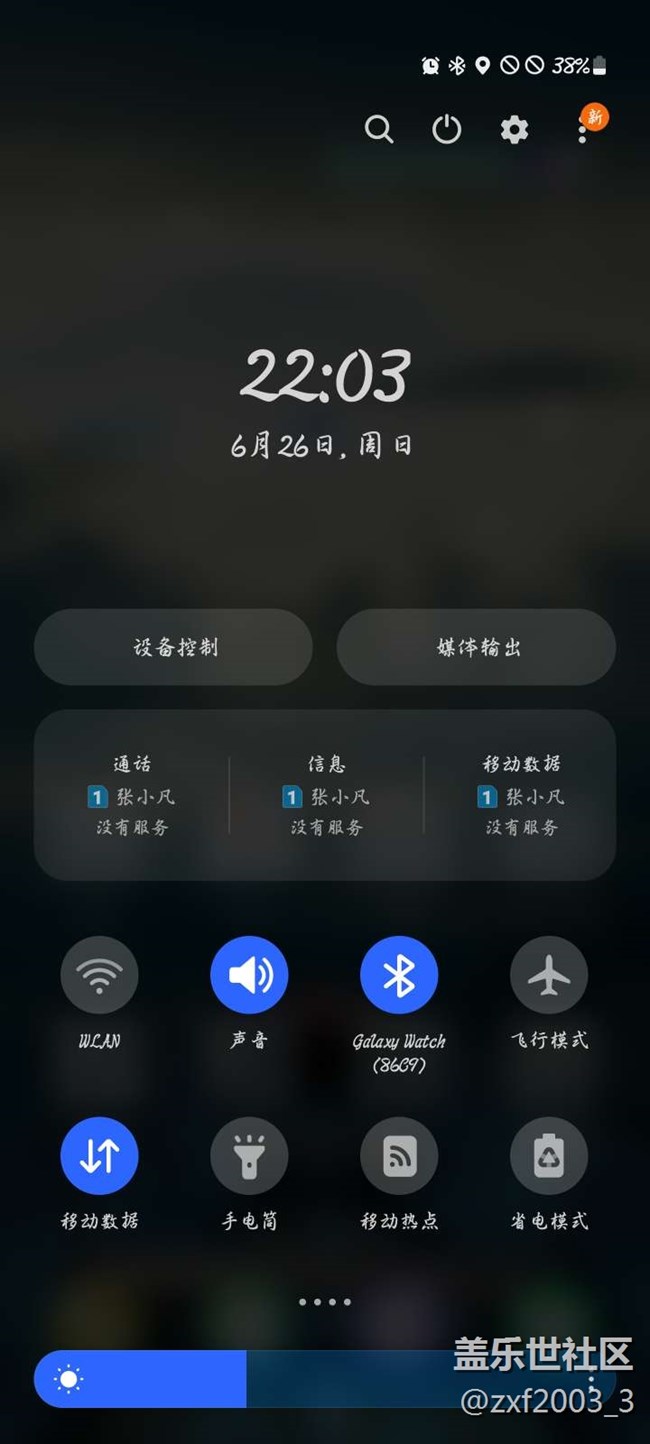Image resolution: width=650 pixels, height=1444 pixels.
Task: Turn on the 手电筒 flashlight
Action: tap(249, 1156)
